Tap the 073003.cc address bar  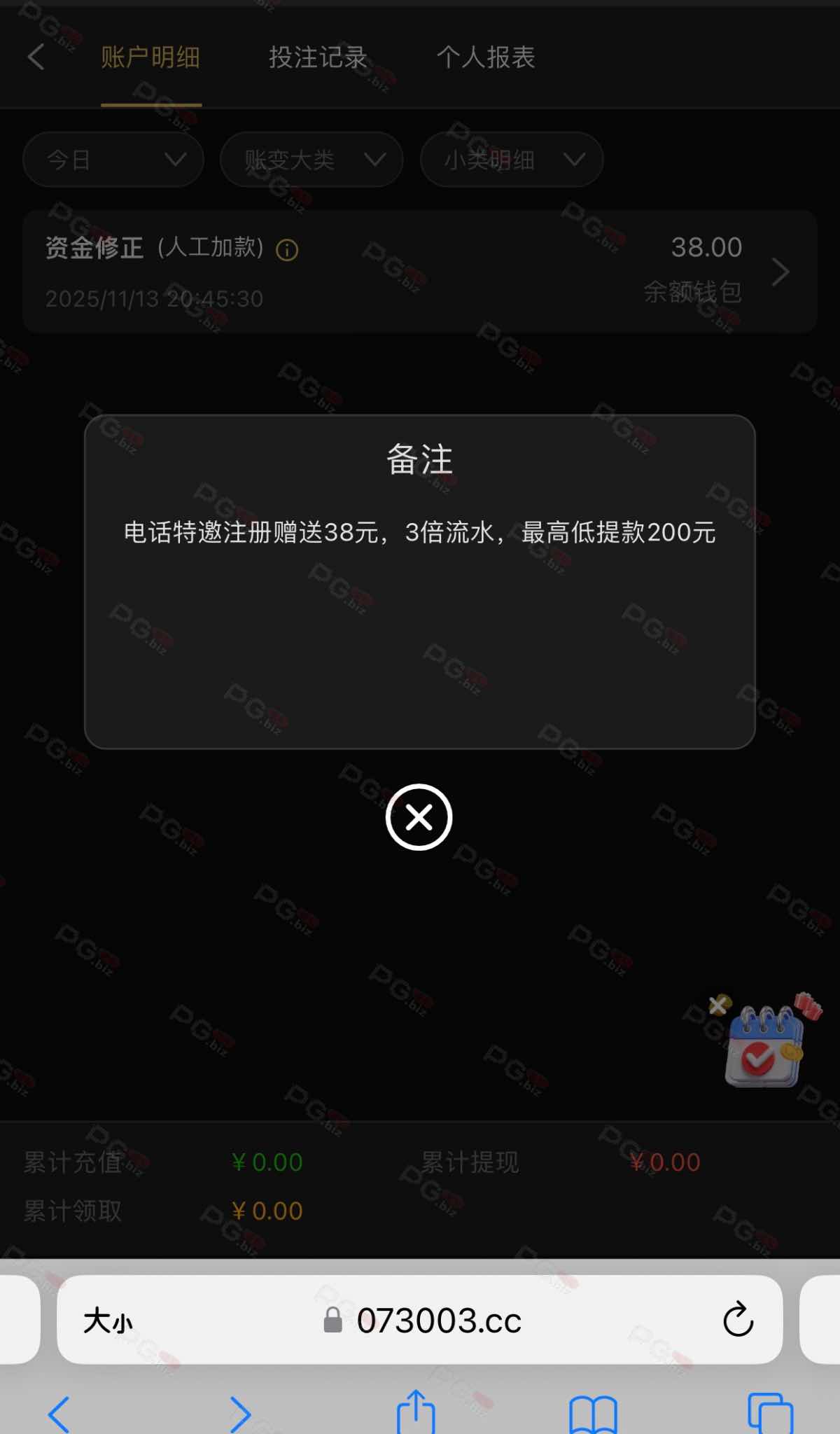pyautogui.click(x=437, y=1321)
